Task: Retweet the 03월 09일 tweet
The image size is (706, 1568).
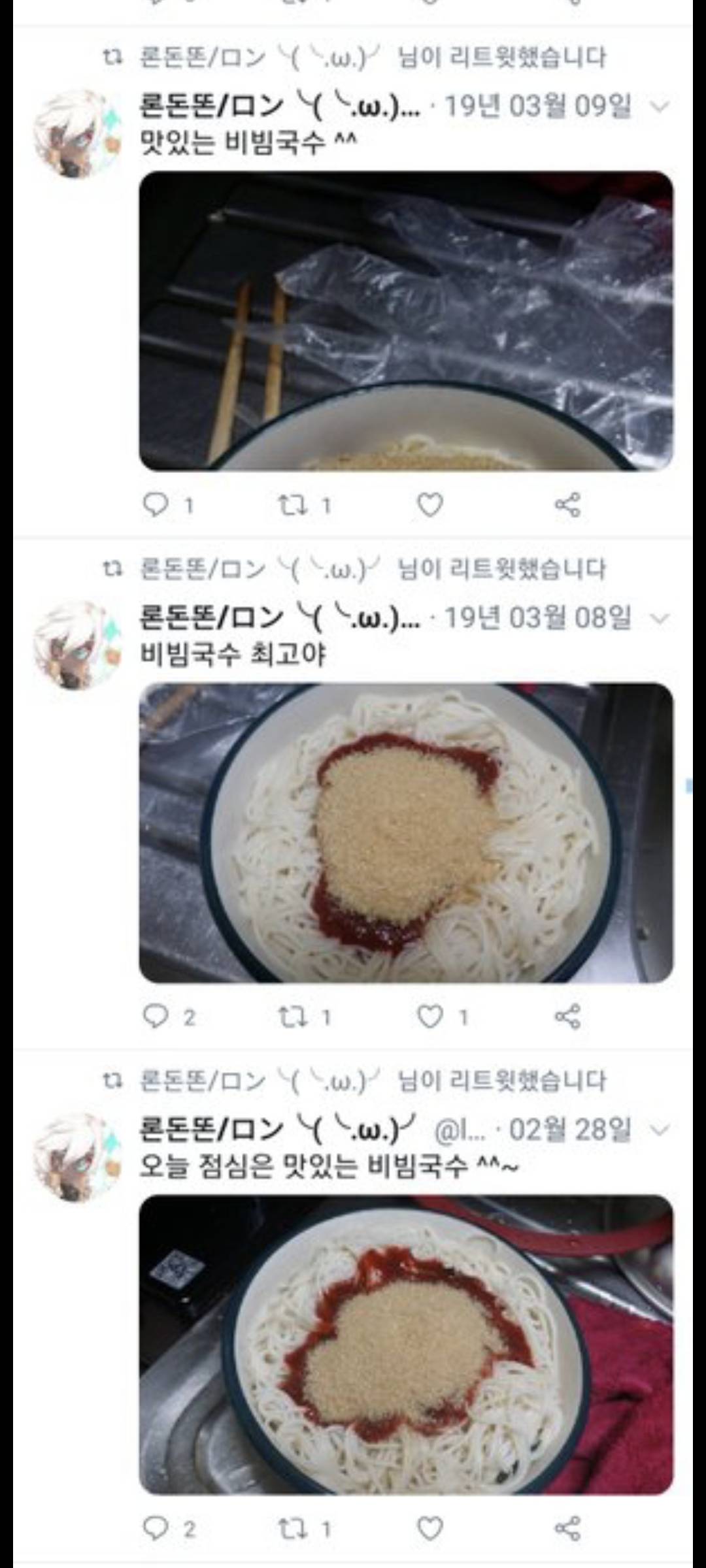Action: [x=292, y=504]
